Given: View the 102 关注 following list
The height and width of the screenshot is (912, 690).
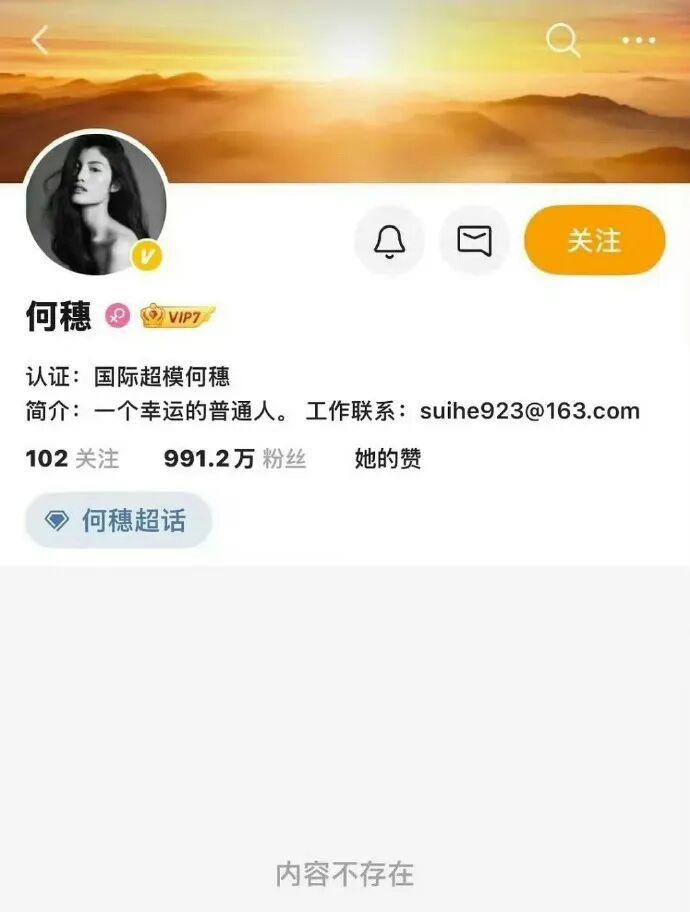Looking at the screenshot, I should 72,459.
